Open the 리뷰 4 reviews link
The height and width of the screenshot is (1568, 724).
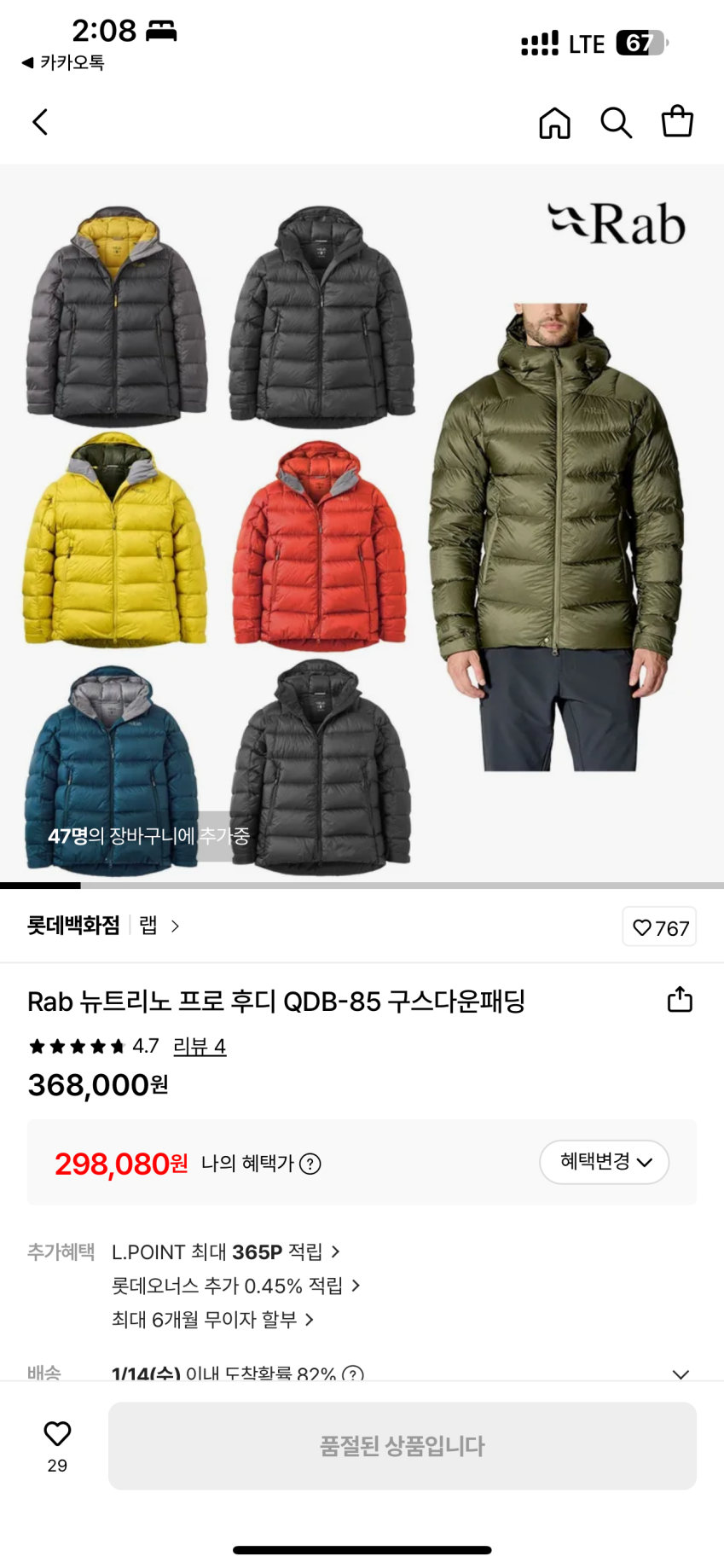coord(200,1046)
